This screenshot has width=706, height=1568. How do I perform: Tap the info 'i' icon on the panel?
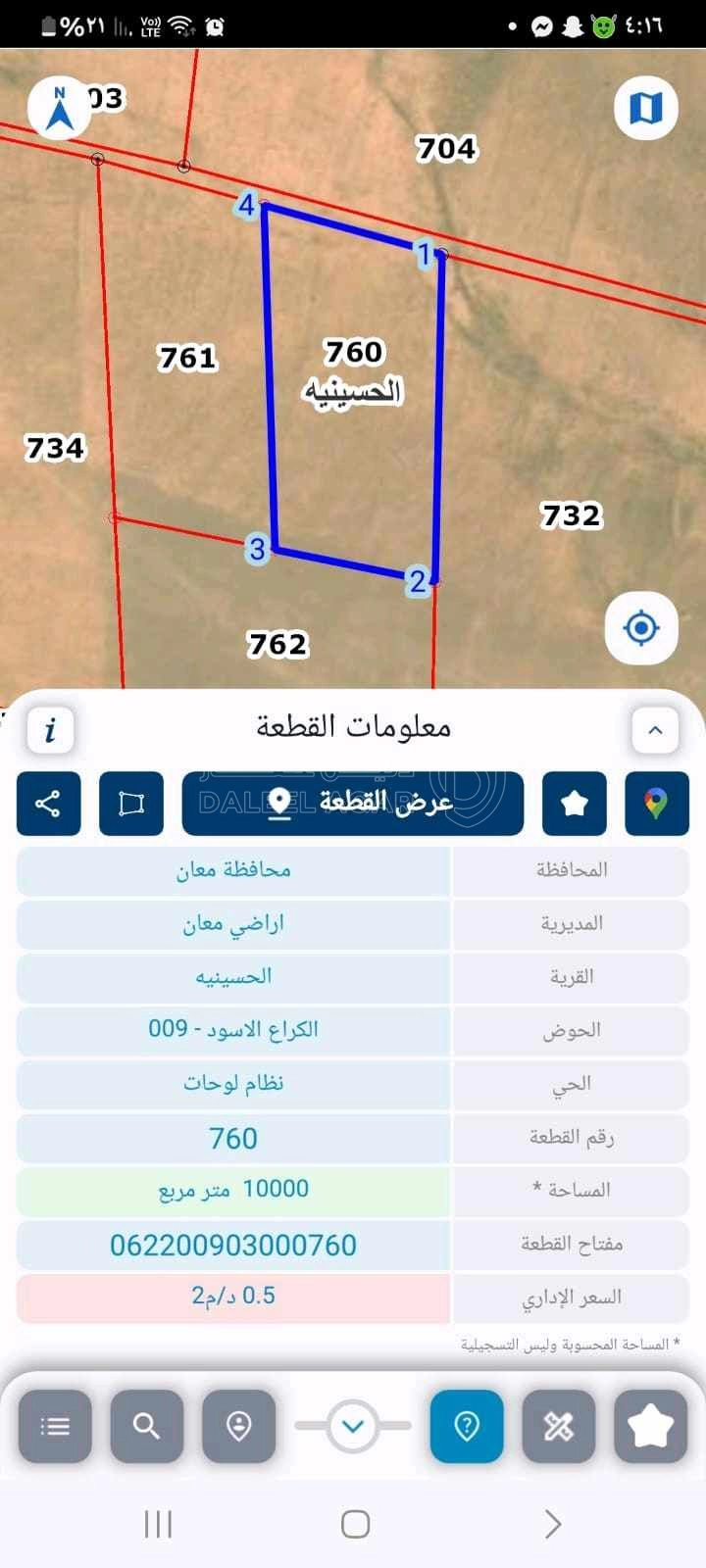(x=49, y=729)
